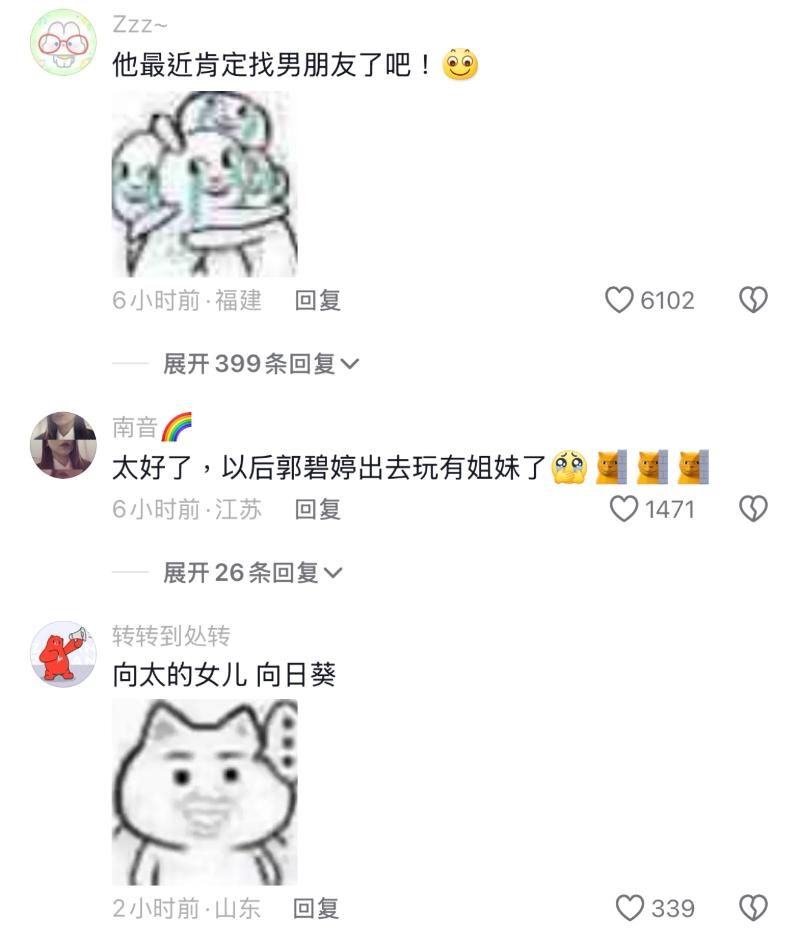Like the comment by 转转到处转
800x936 pixels.
click(x=630, y=908)
